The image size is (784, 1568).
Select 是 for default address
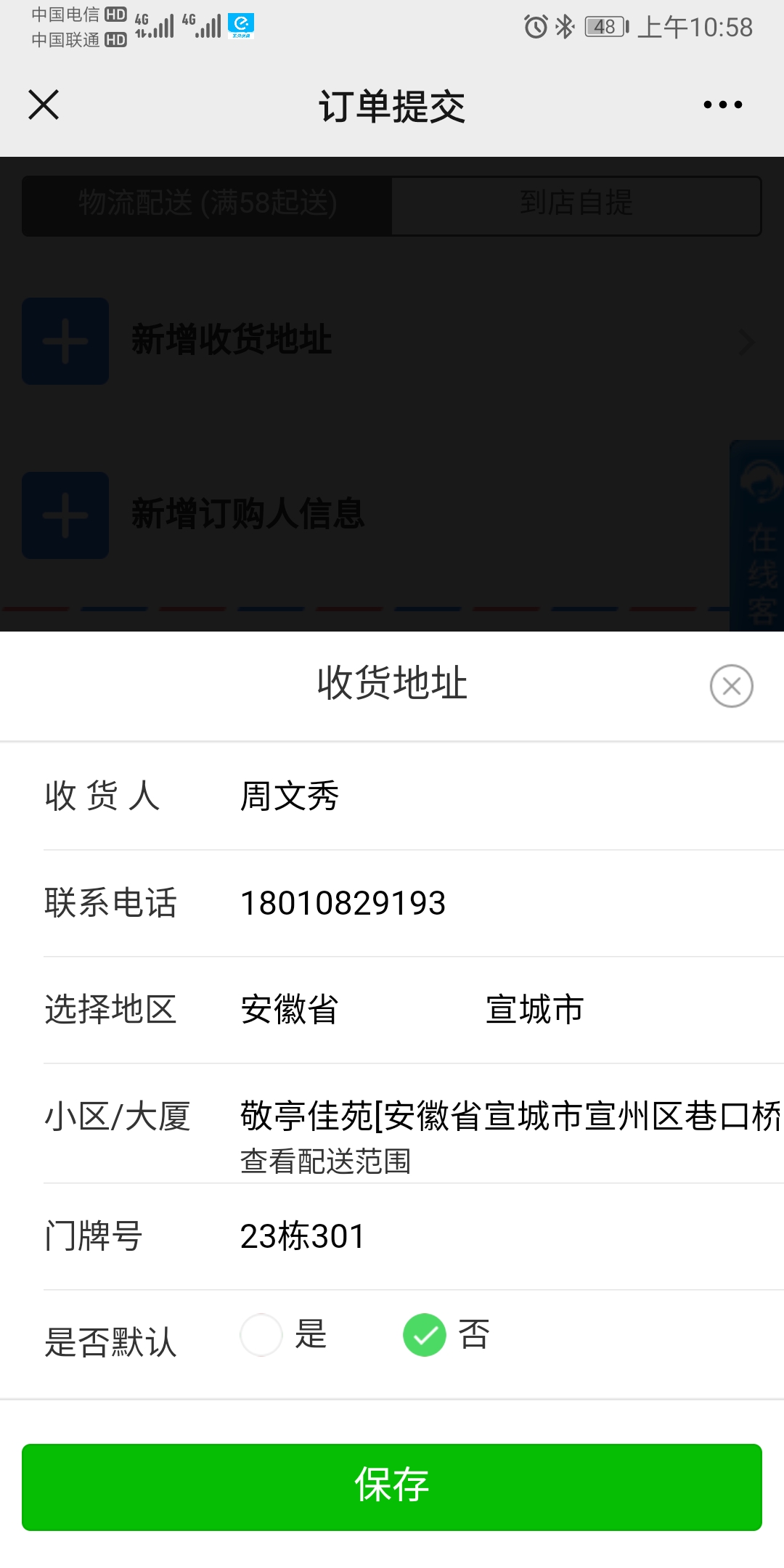coord(284,1334)
